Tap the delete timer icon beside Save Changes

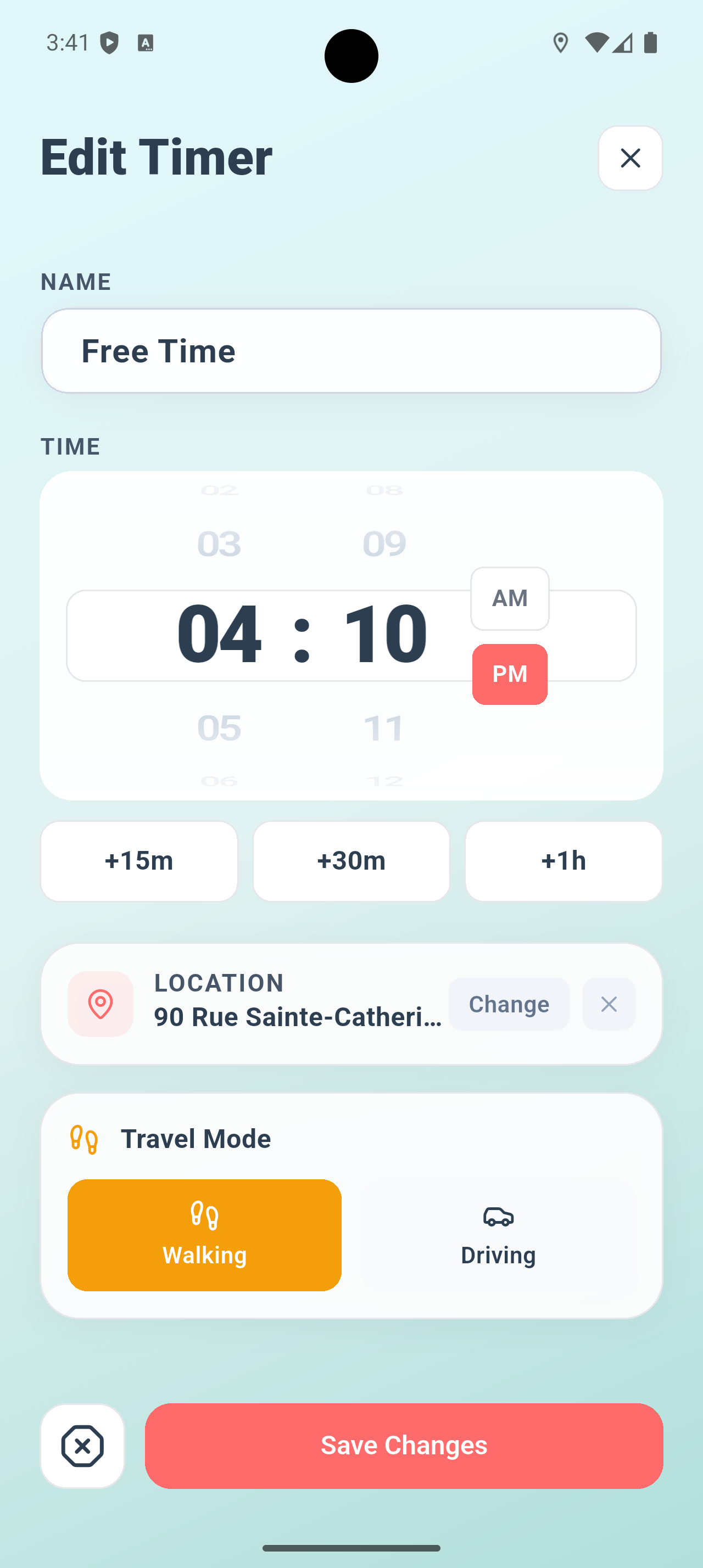pos(83,1446)
